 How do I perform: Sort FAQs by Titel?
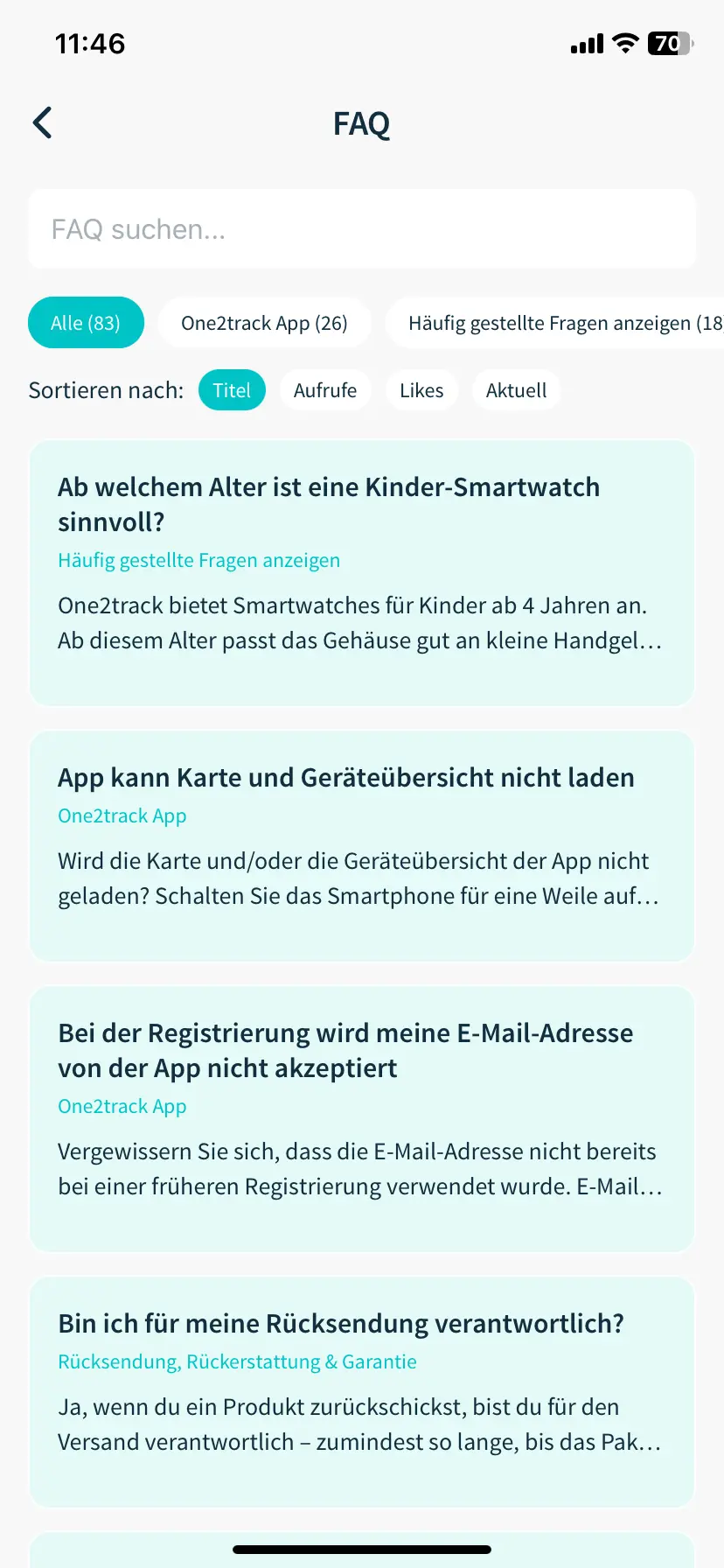pyautogui.click(x=232, y=389)
